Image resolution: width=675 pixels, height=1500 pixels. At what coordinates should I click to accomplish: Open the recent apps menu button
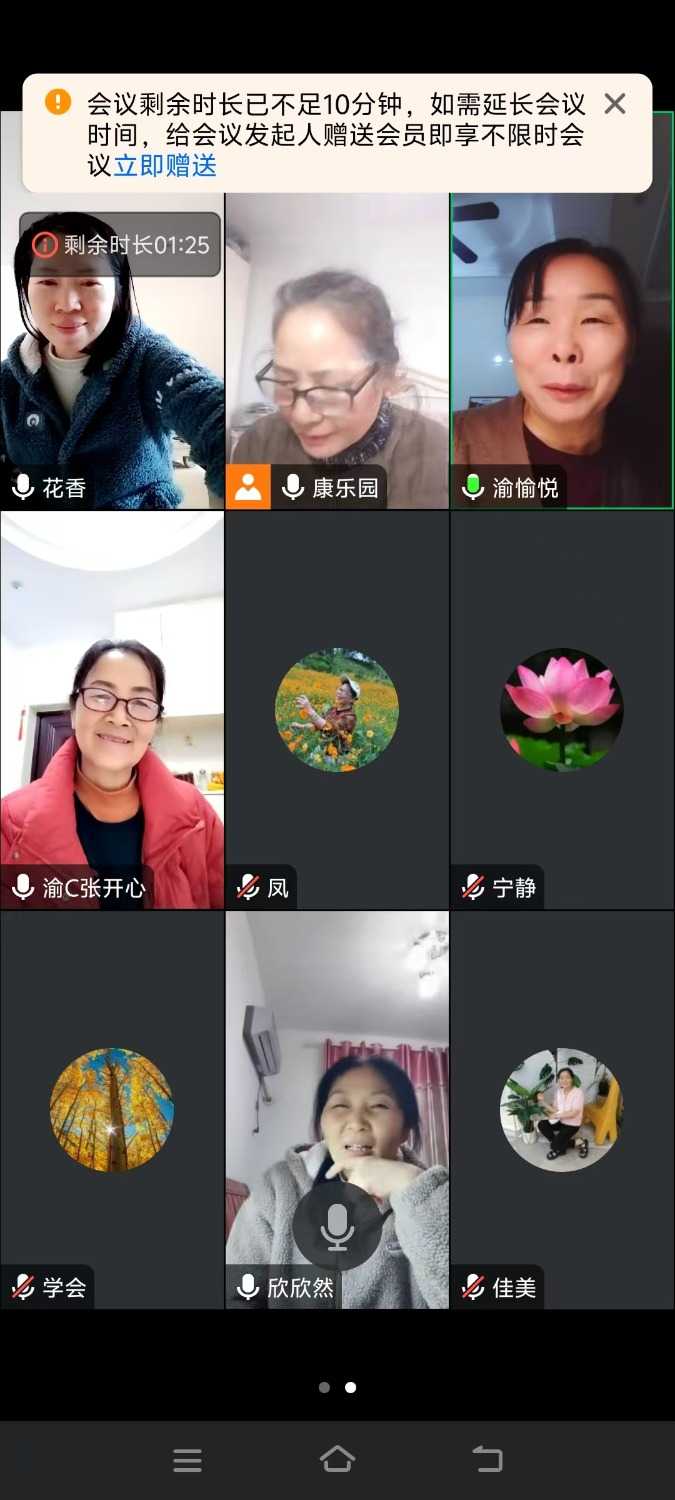(187, 1460)
